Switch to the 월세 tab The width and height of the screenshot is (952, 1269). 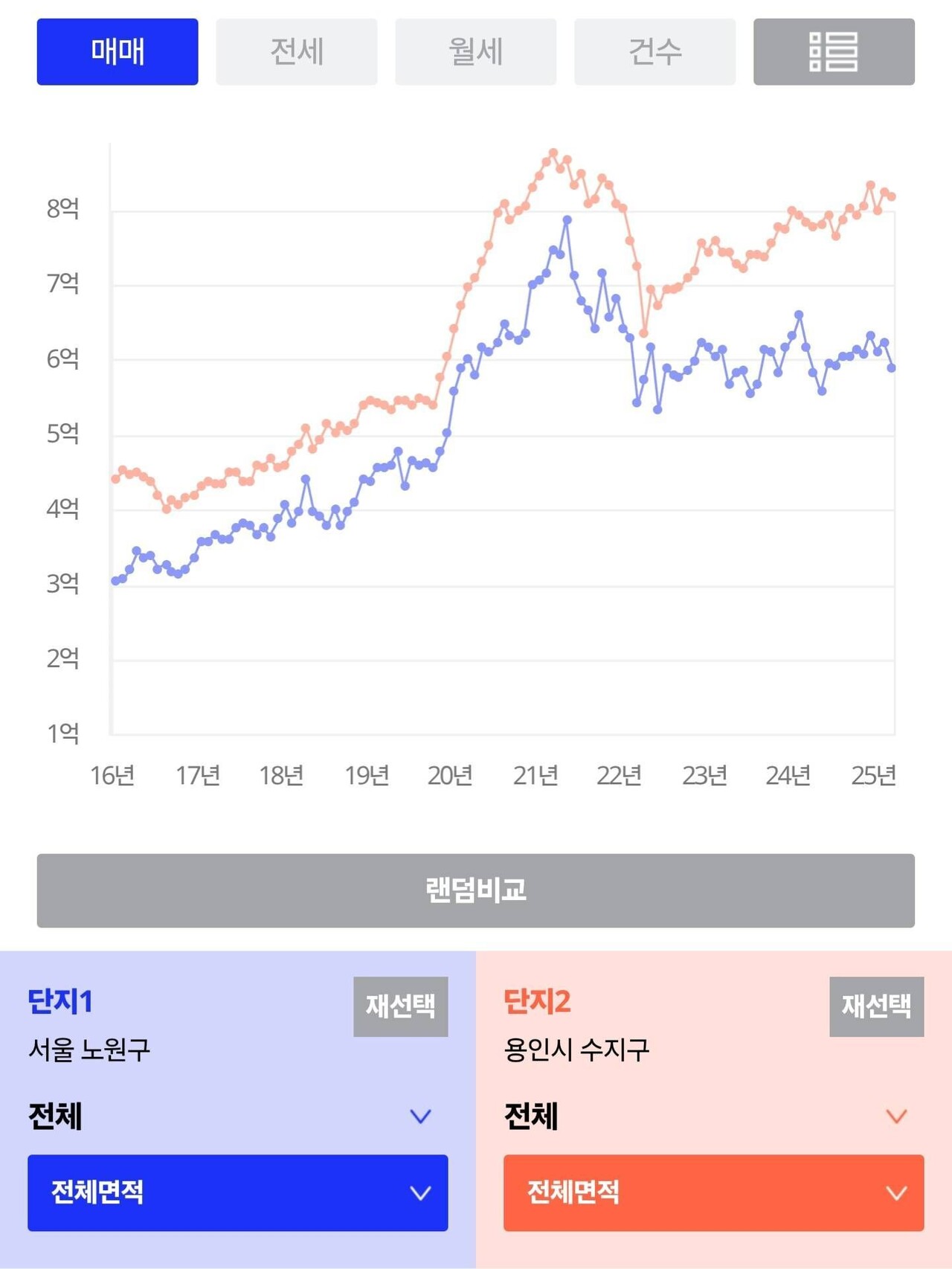pyautogui.click(x=475, y=51)
